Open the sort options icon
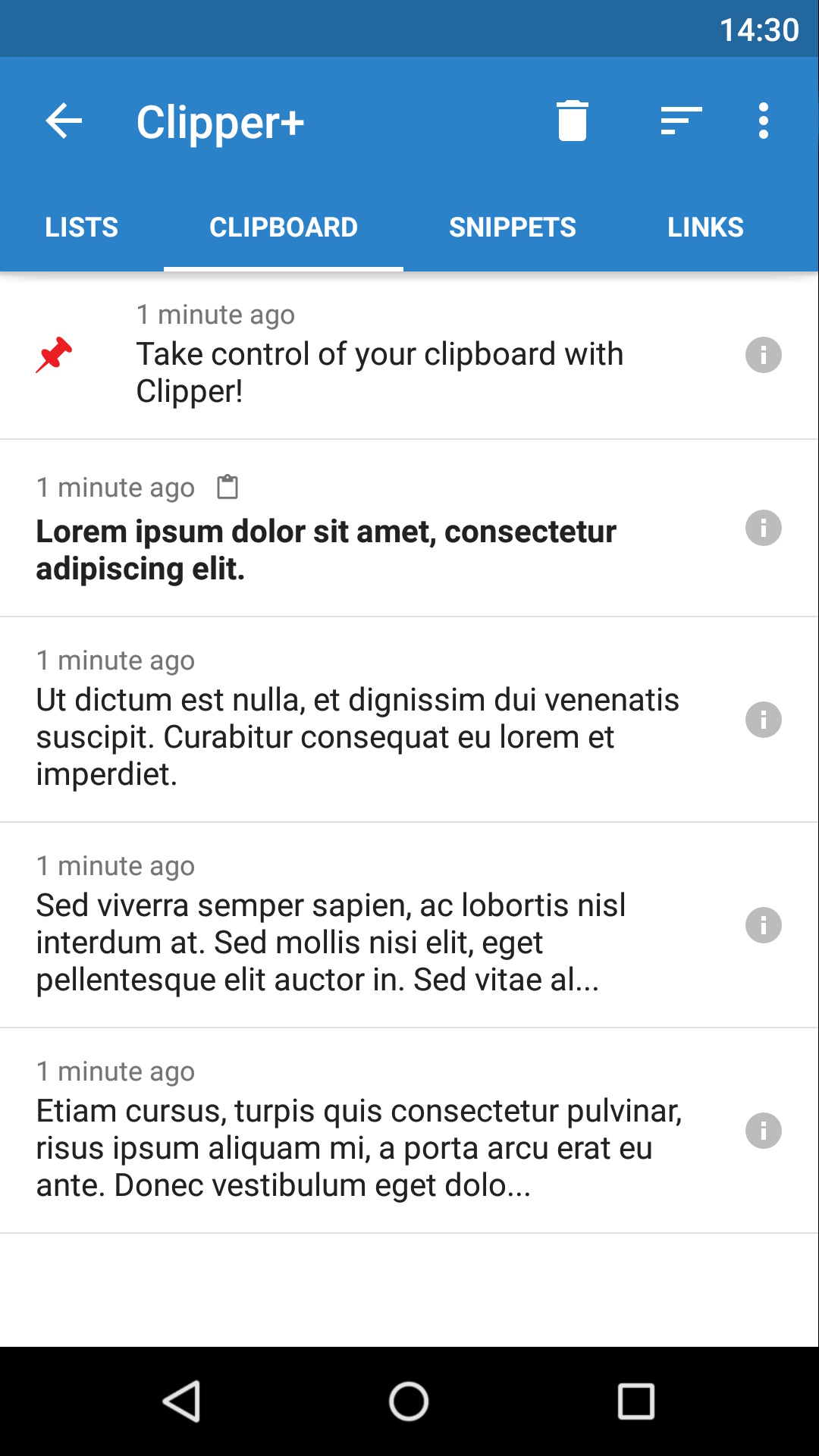 coord(680,121)
